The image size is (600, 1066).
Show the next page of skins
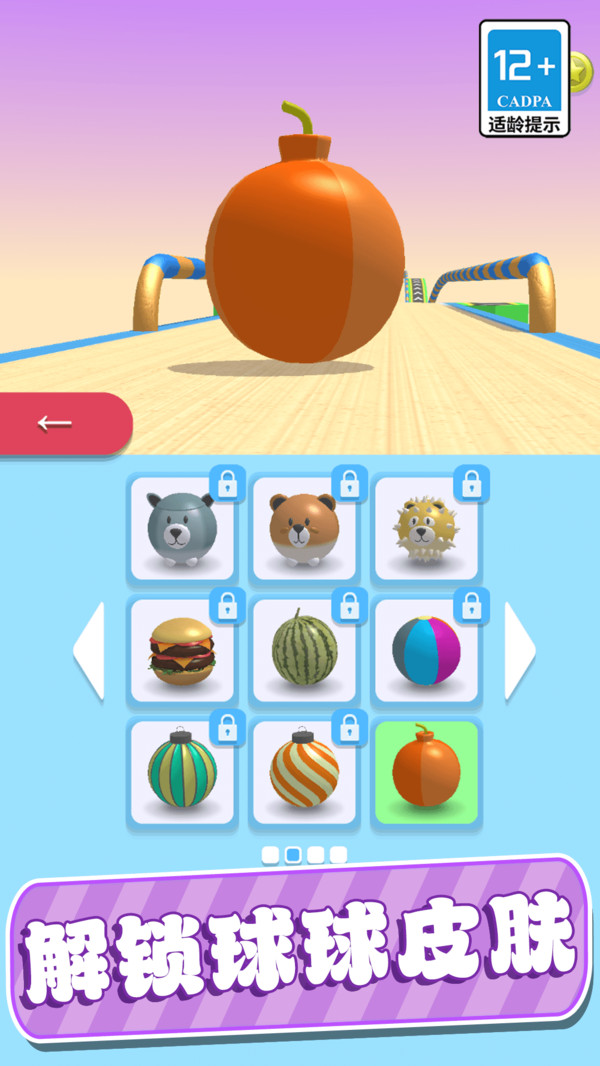[519, 651]
